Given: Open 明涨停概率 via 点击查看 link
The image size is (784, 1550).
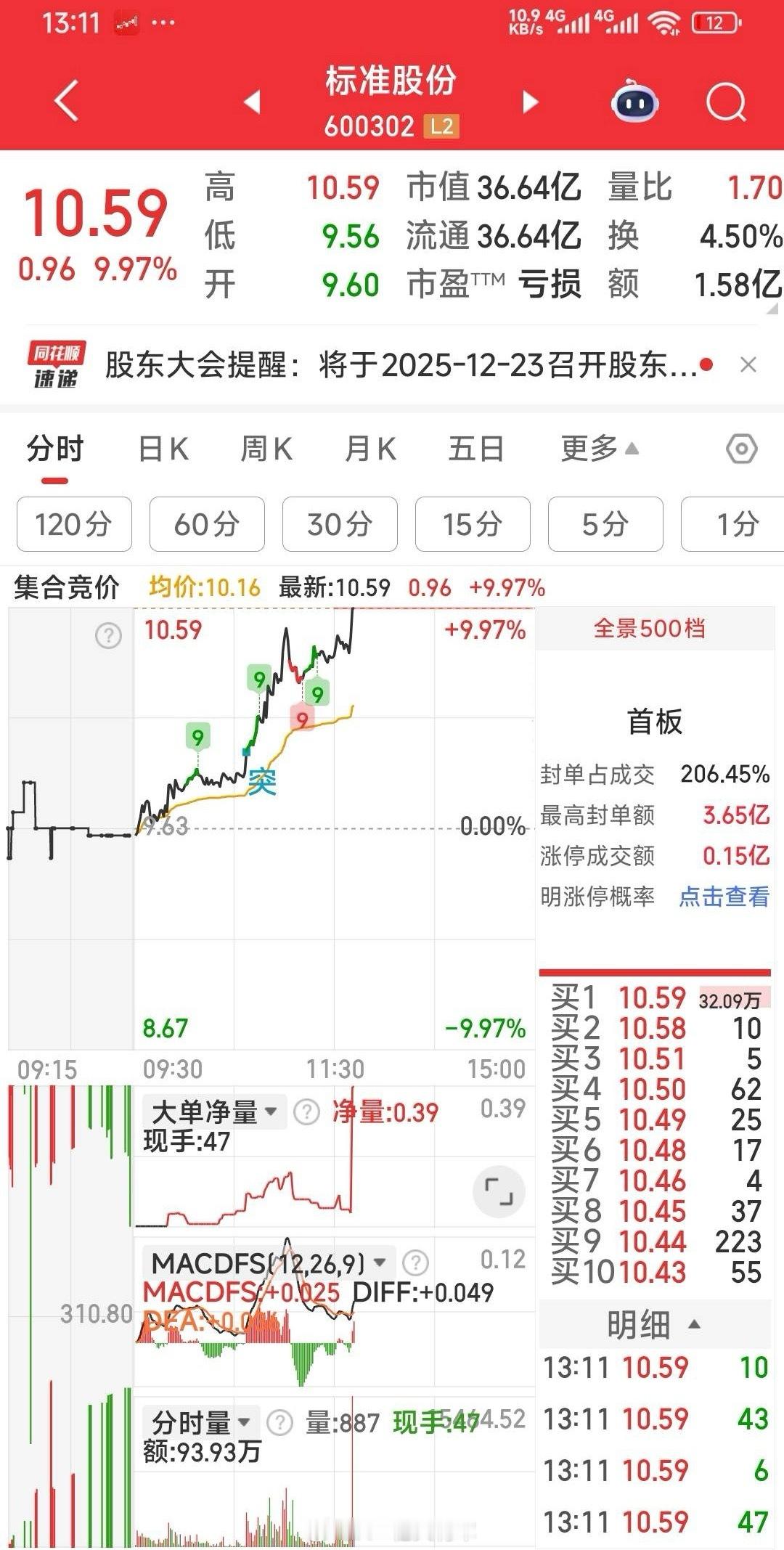Looking at the screenshot, I should coord(724,897).
